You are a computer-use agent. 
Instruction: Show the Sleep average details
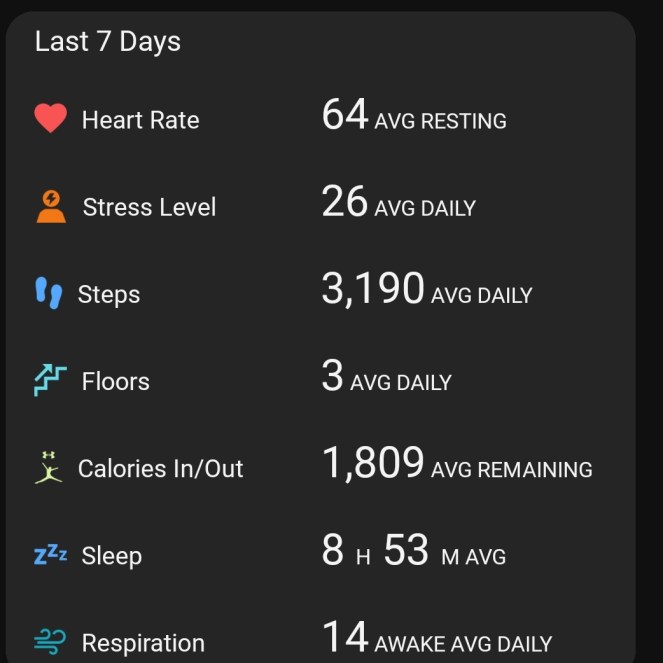(x=111, y=555)
